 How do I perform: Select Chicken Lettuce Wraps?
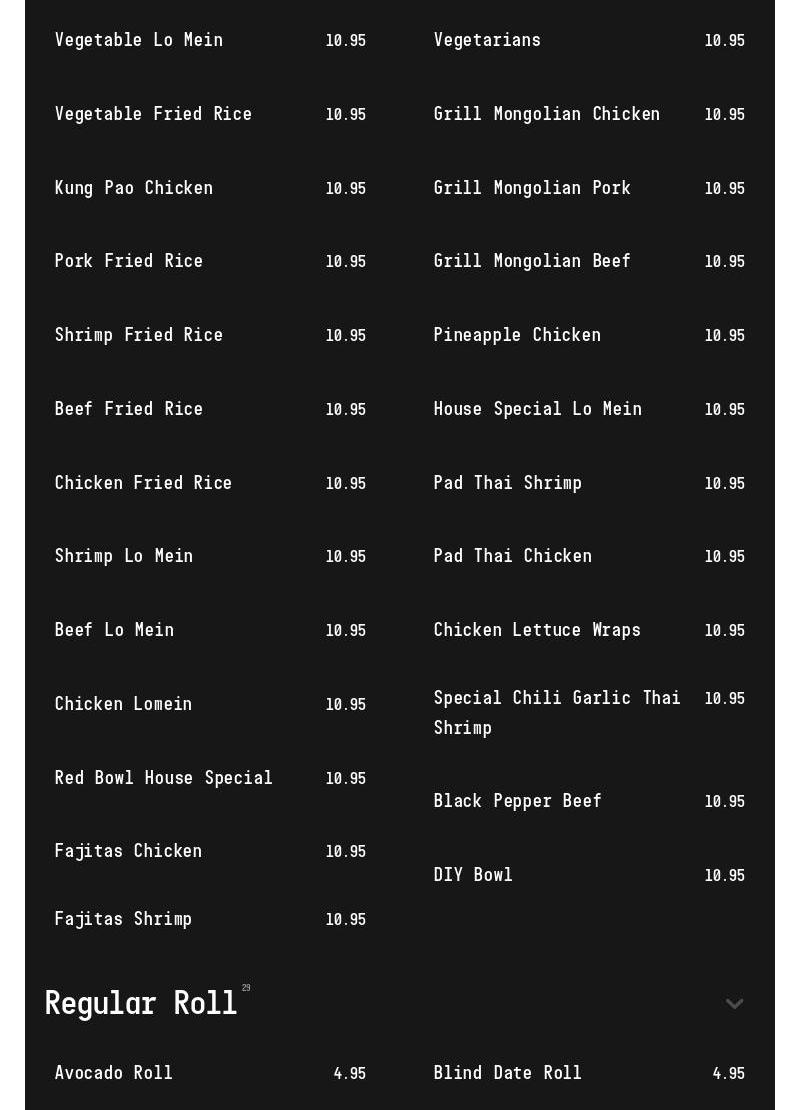click(537, 630)
